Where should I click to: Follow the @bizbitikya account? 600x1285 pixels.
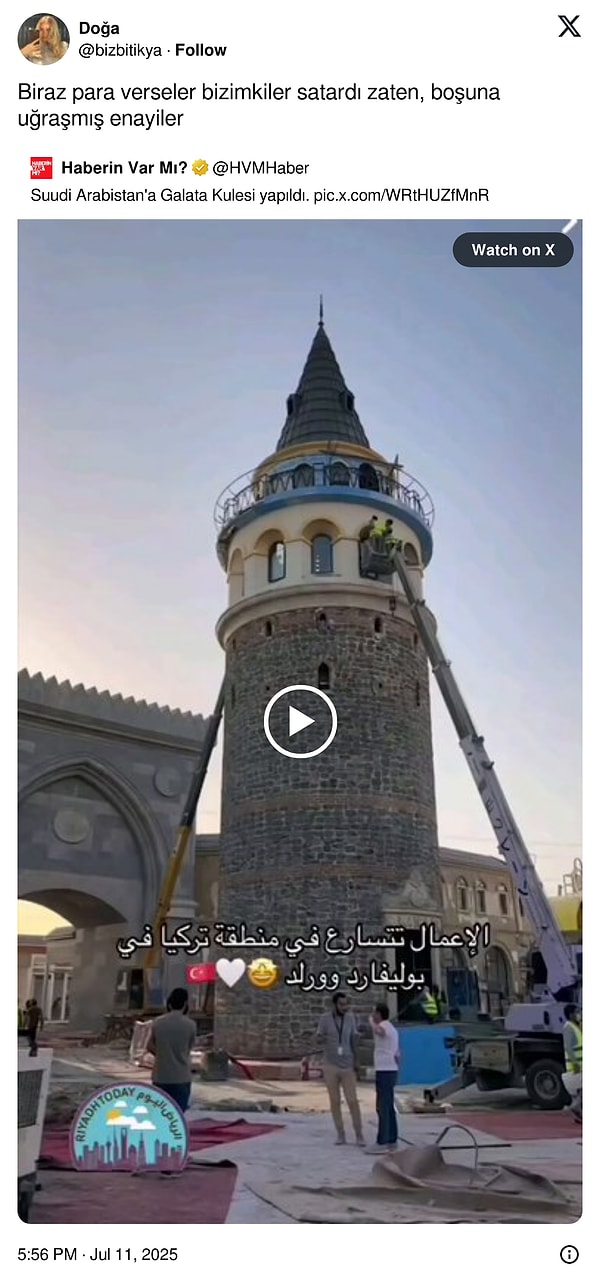pos(201,50)
